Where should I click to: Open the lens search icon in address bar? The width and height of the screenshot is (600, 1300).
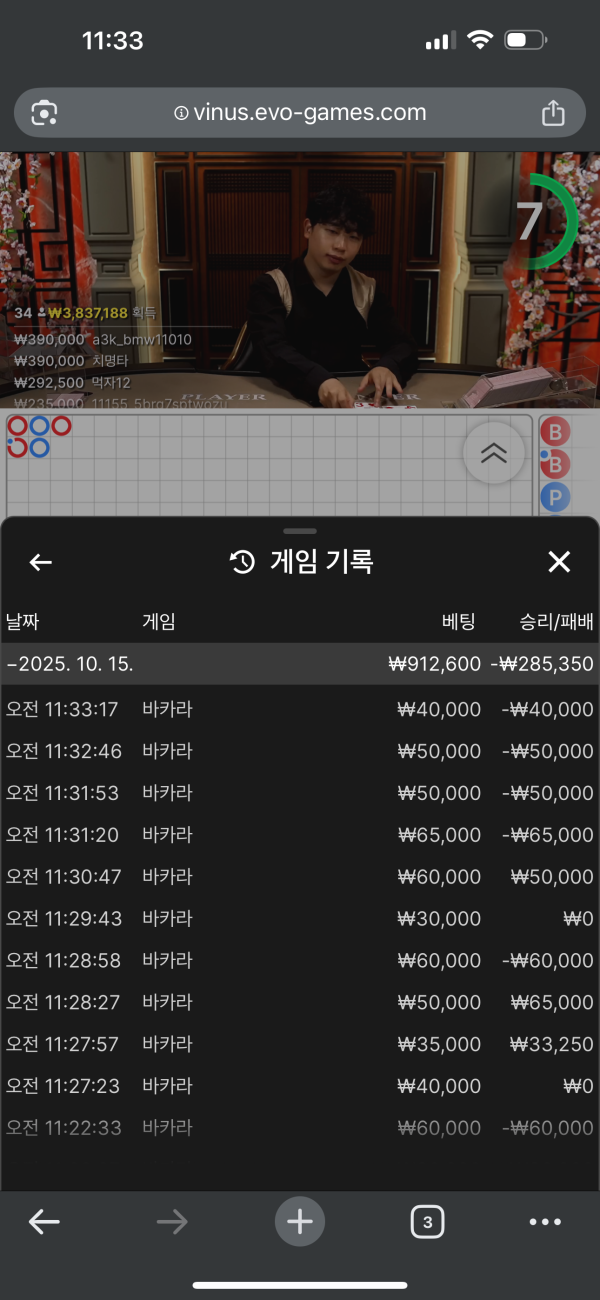tap(44, 113)
